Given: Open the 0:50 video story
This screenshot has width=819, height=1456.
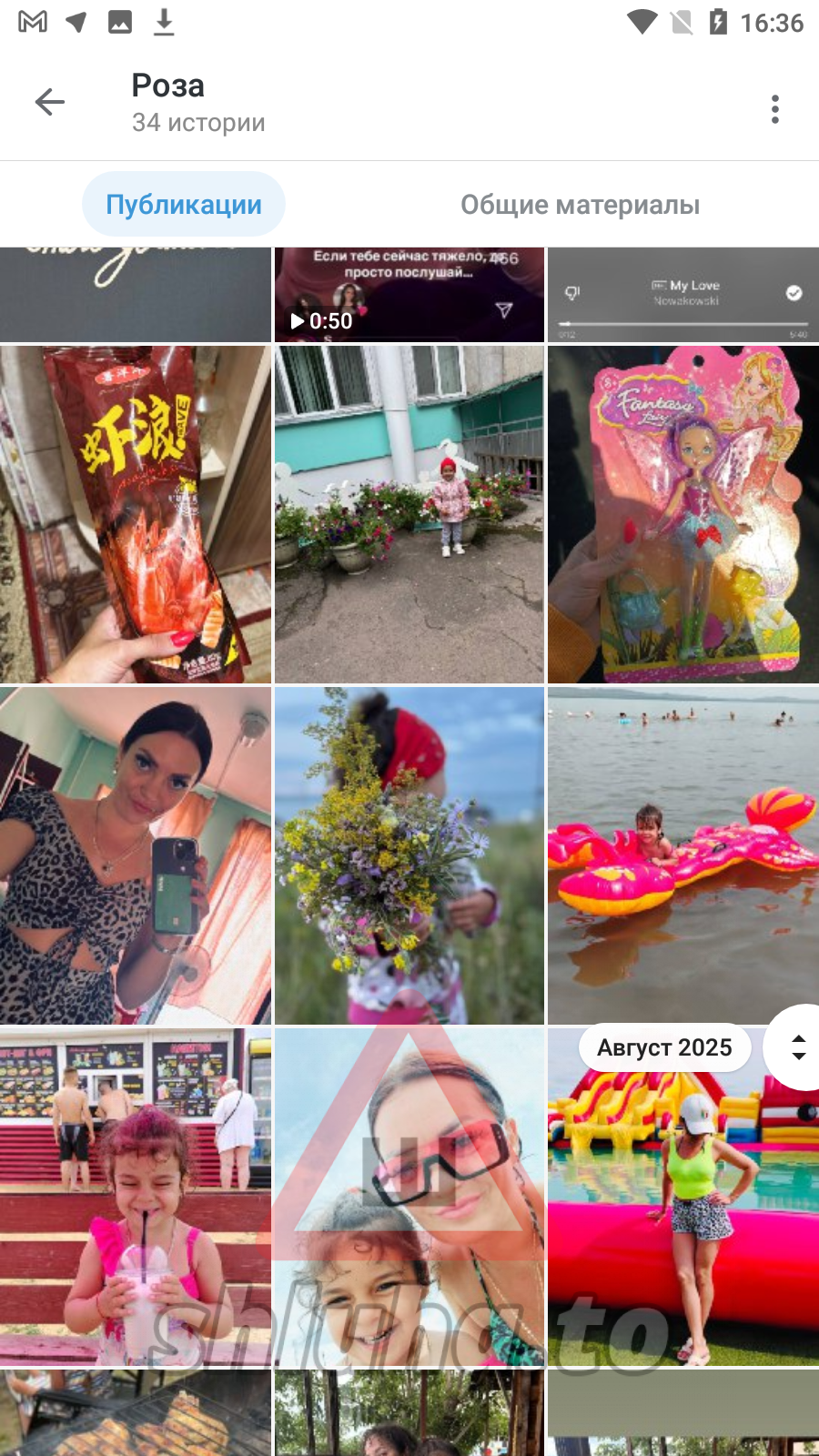Looking at the screenshot, I should (409, 295).
